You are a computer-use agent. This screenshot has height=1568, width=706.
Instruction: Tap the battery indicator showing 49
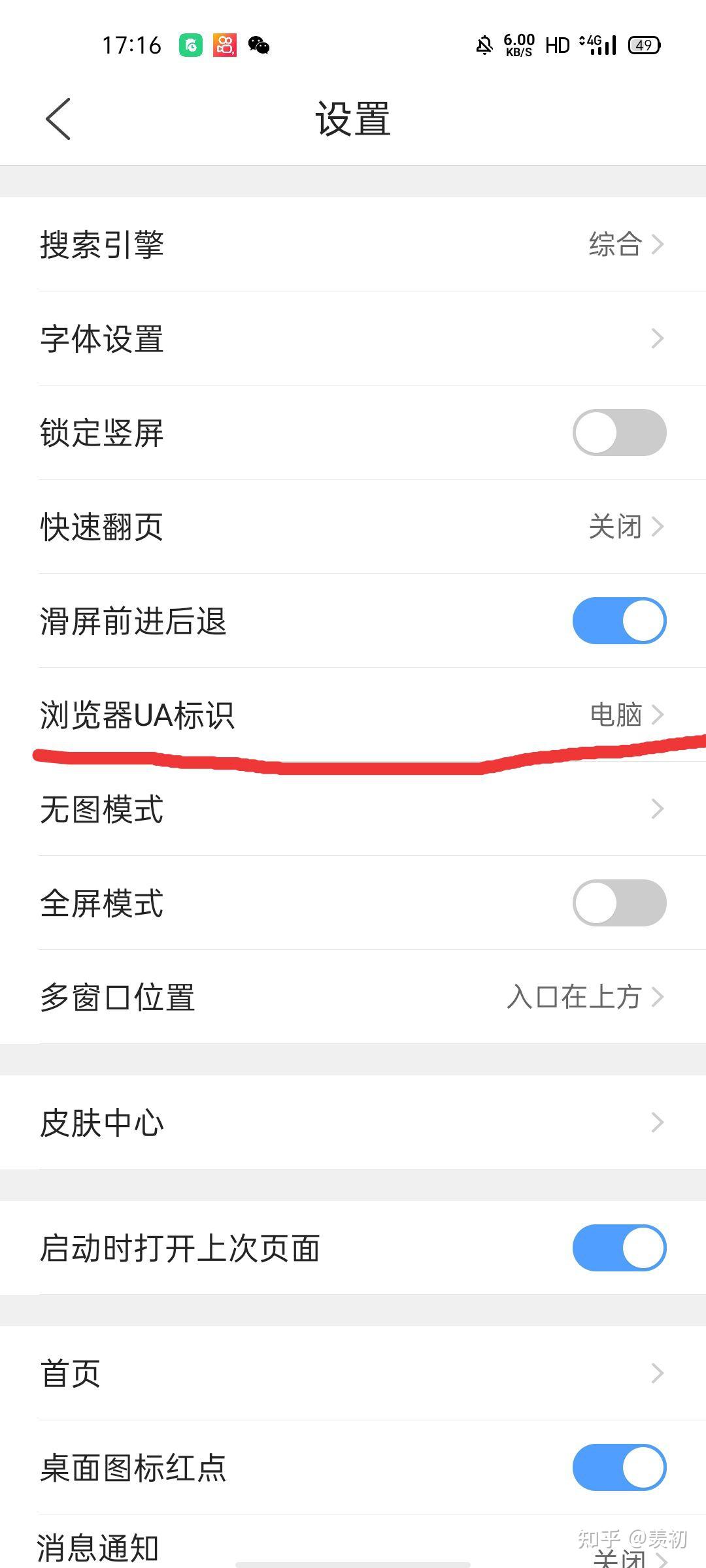tap(644, 46)
